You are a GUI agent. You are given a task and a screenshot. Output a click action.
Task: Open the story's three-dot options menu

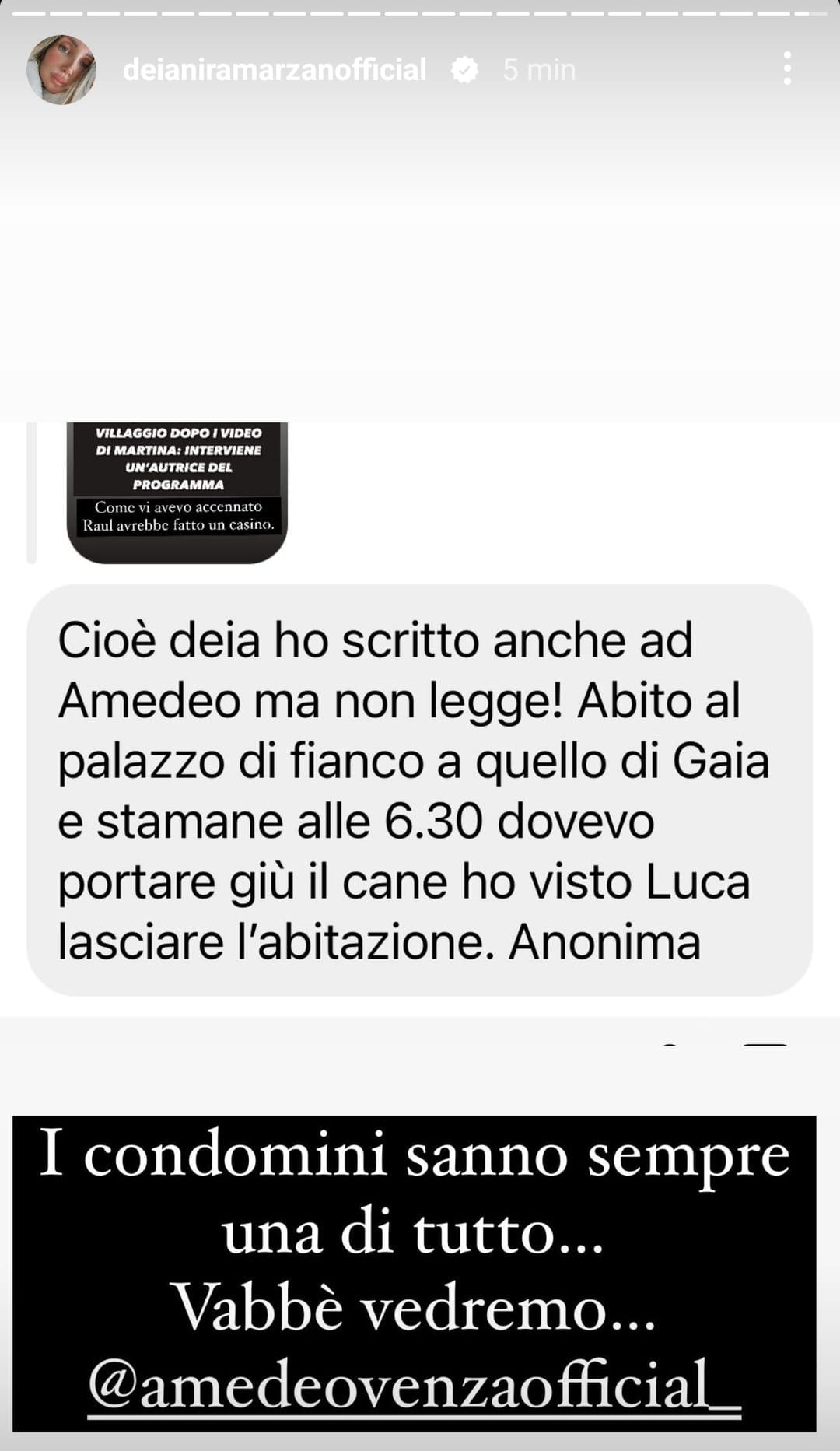click(x=787, y=68)
